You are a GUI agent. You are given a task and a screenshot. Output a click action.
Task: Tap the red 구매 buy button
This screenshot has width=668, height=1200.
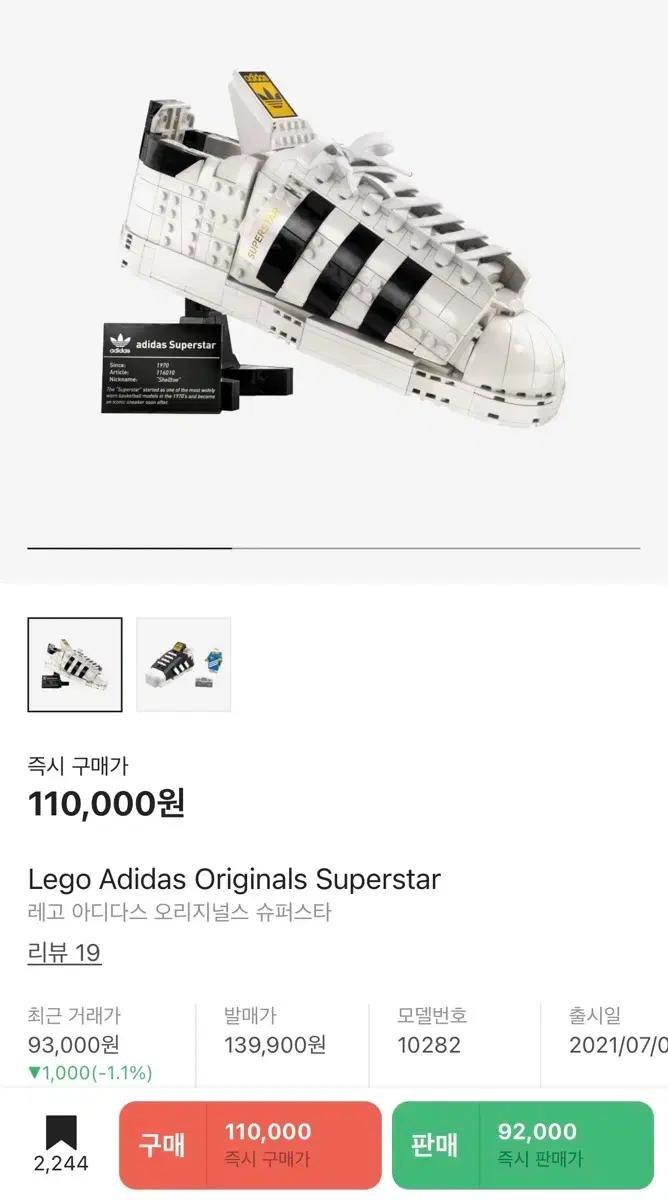tap(250, 1144)
